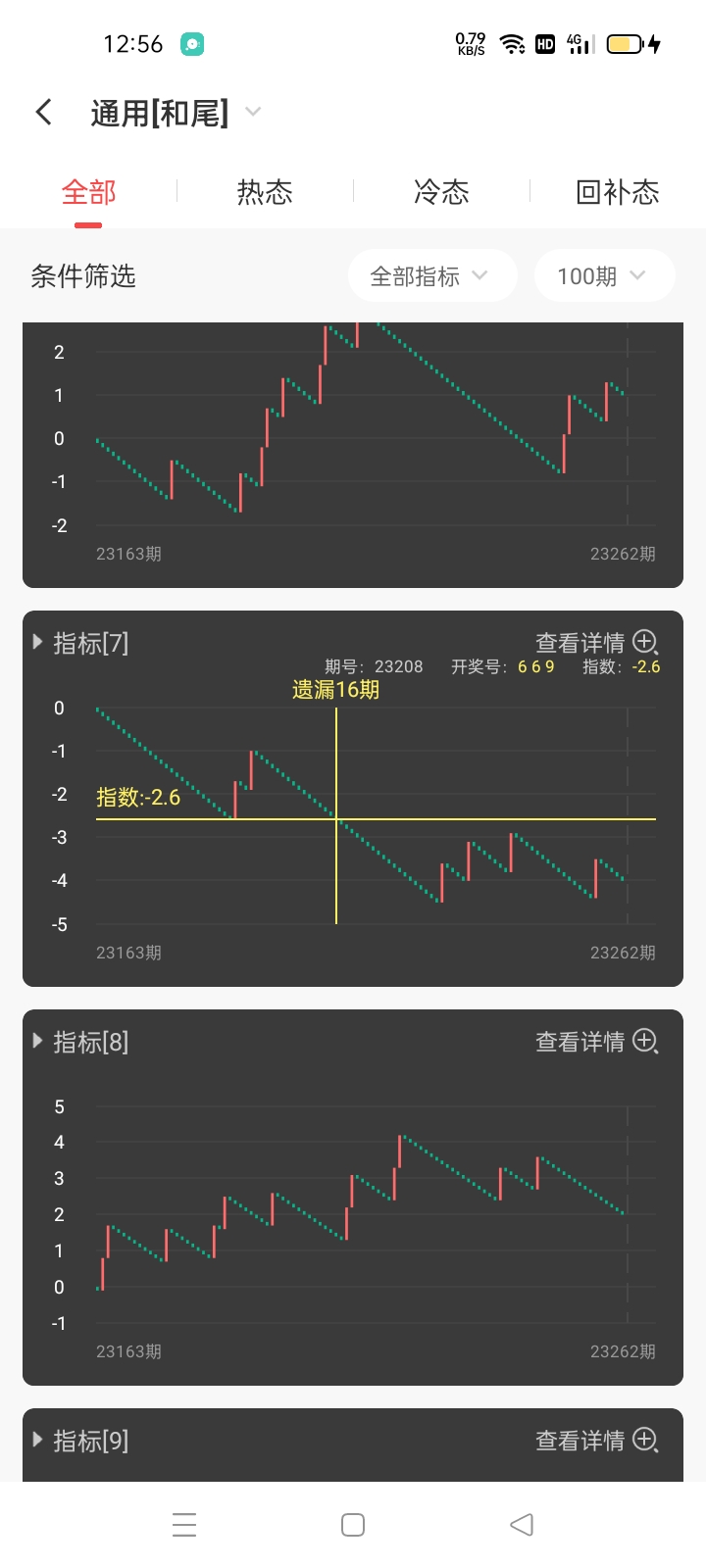Select the 条件筛选 filter option
Screen dimensions: 706x1568
tap(83, 277)
